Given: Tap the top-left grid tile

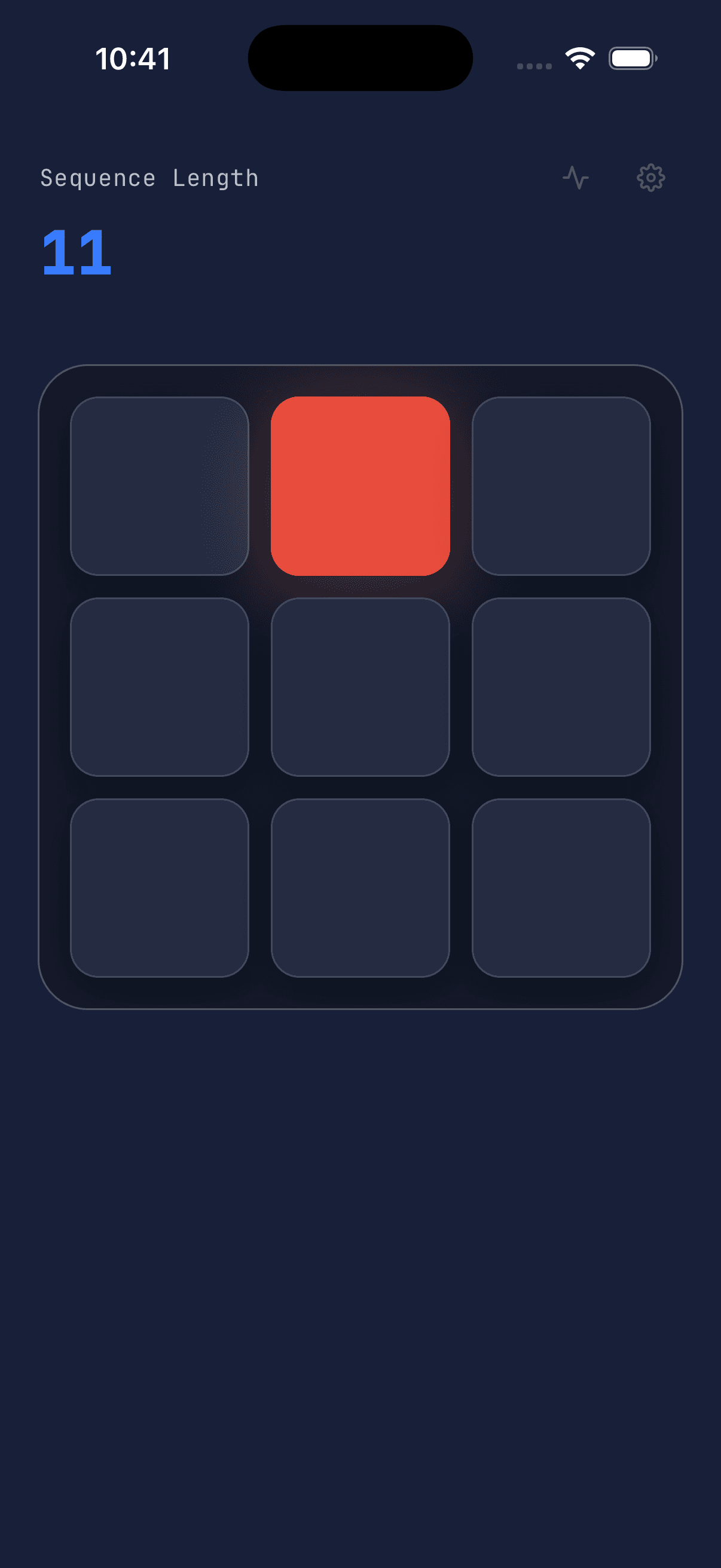Looking at the screenshot, I should point(161,486).
